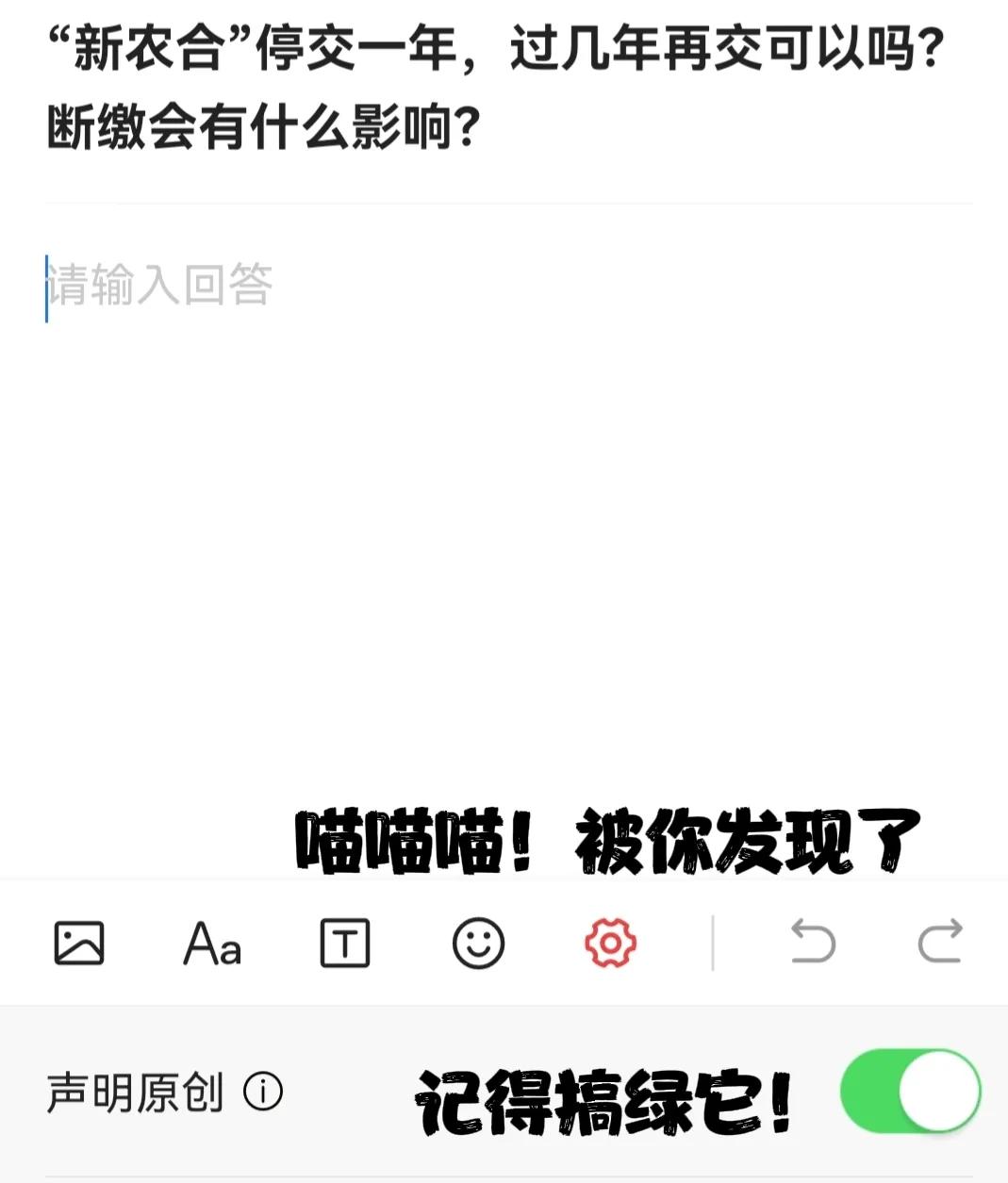Undo the last edit with the left arrow

811,944
